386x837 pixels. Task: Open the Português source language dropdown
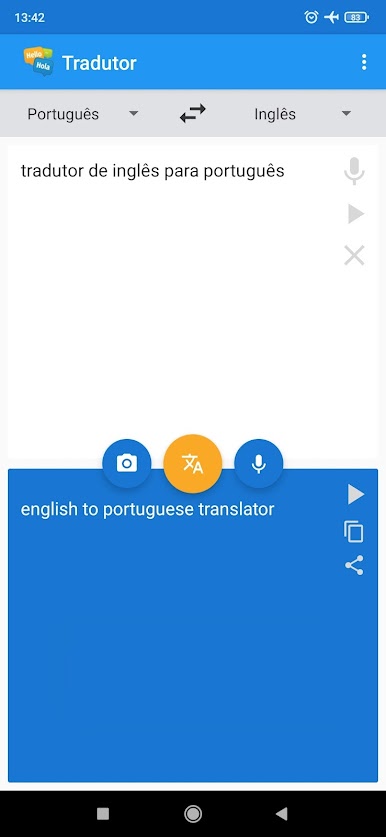click(x=83, y=114)
